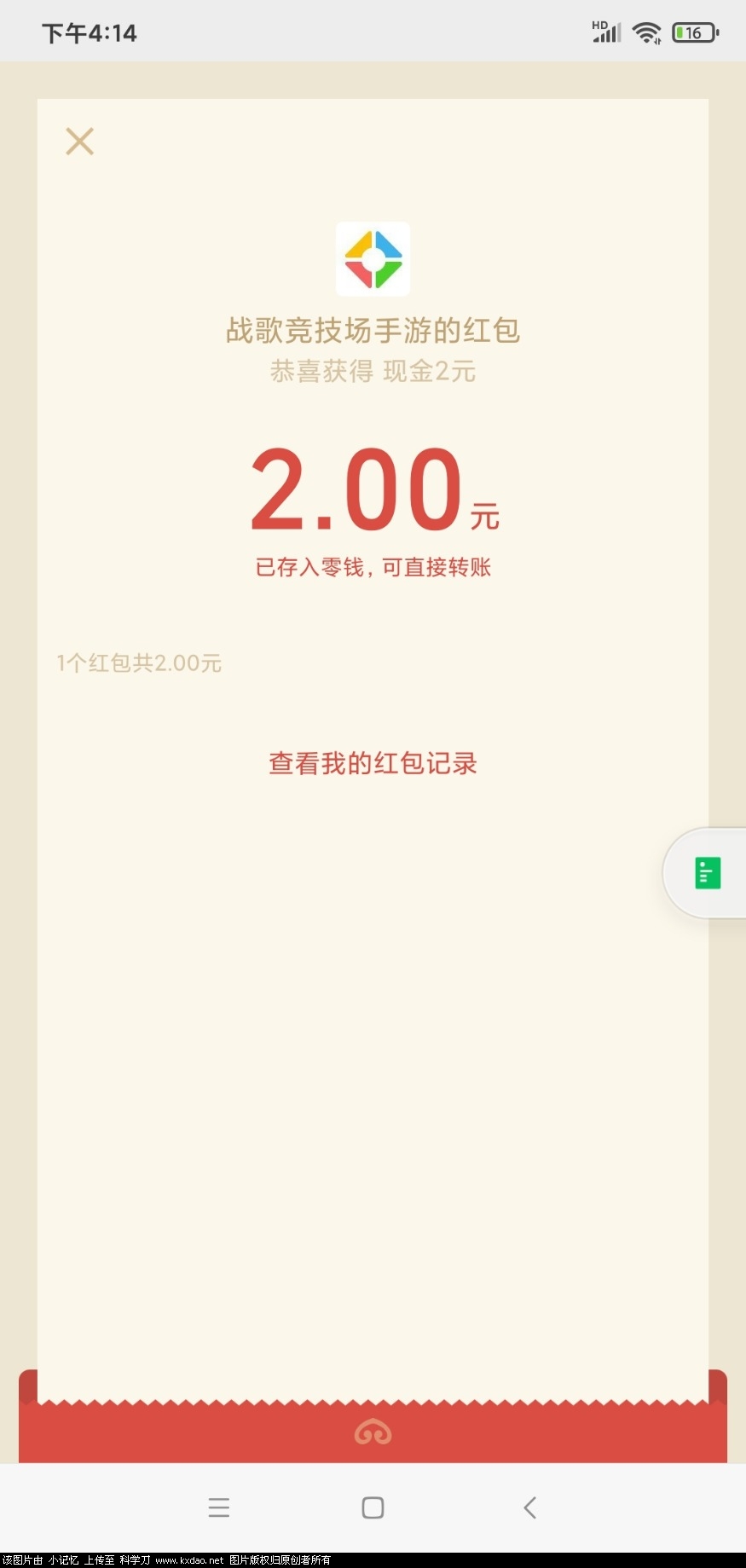Open recent apps via navigation bar button
746x1568 pixels.
coord(219,1507)
